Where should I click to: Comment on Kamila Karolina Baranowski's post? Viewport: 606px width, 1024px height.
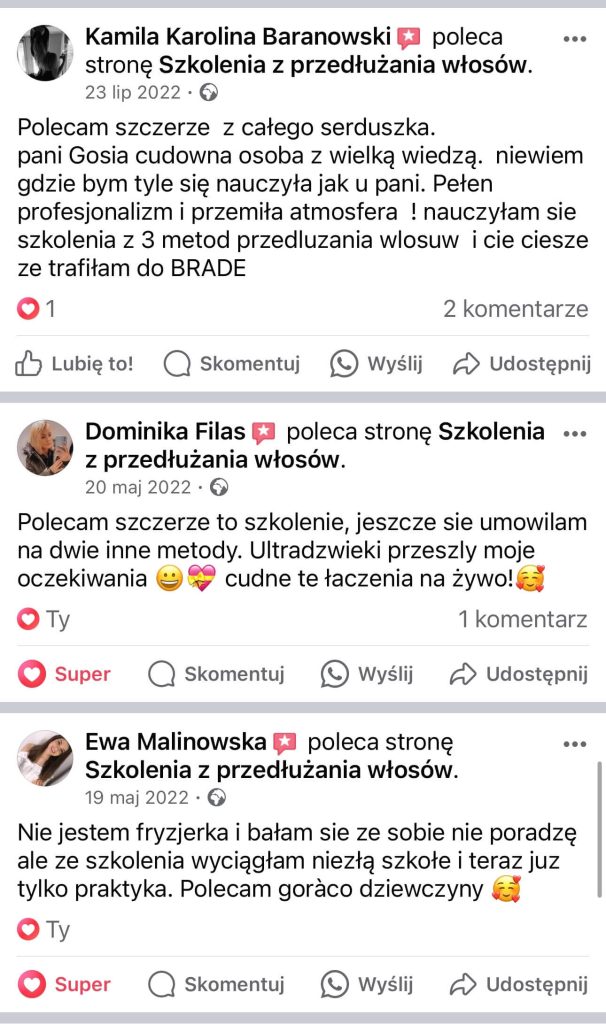tap(231, 364)
